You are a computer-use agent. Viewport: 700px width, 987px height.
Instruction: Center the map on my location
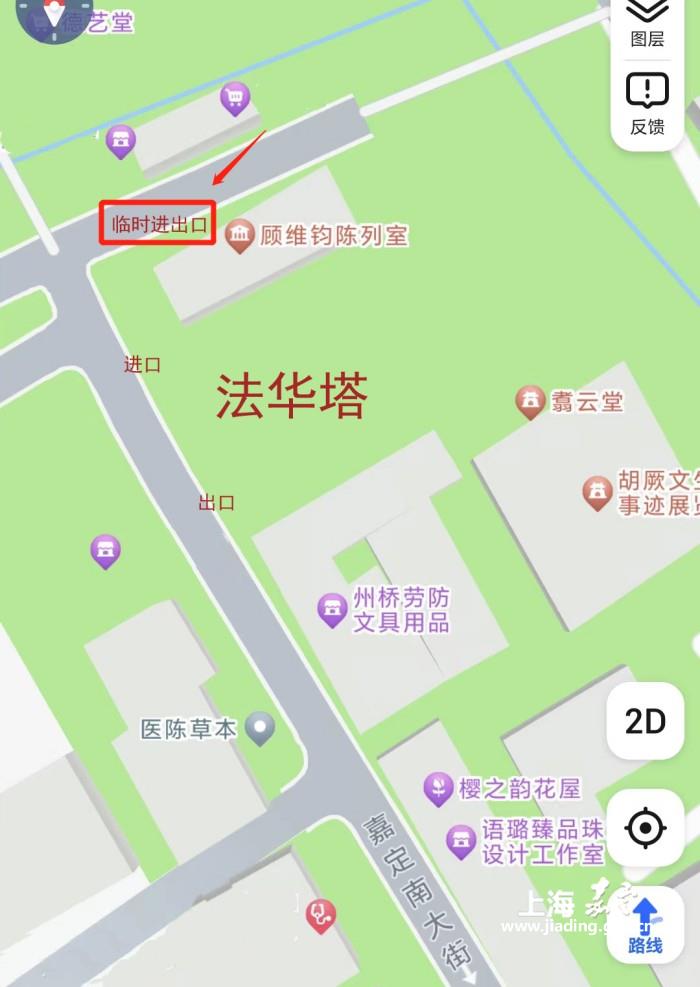645,828
